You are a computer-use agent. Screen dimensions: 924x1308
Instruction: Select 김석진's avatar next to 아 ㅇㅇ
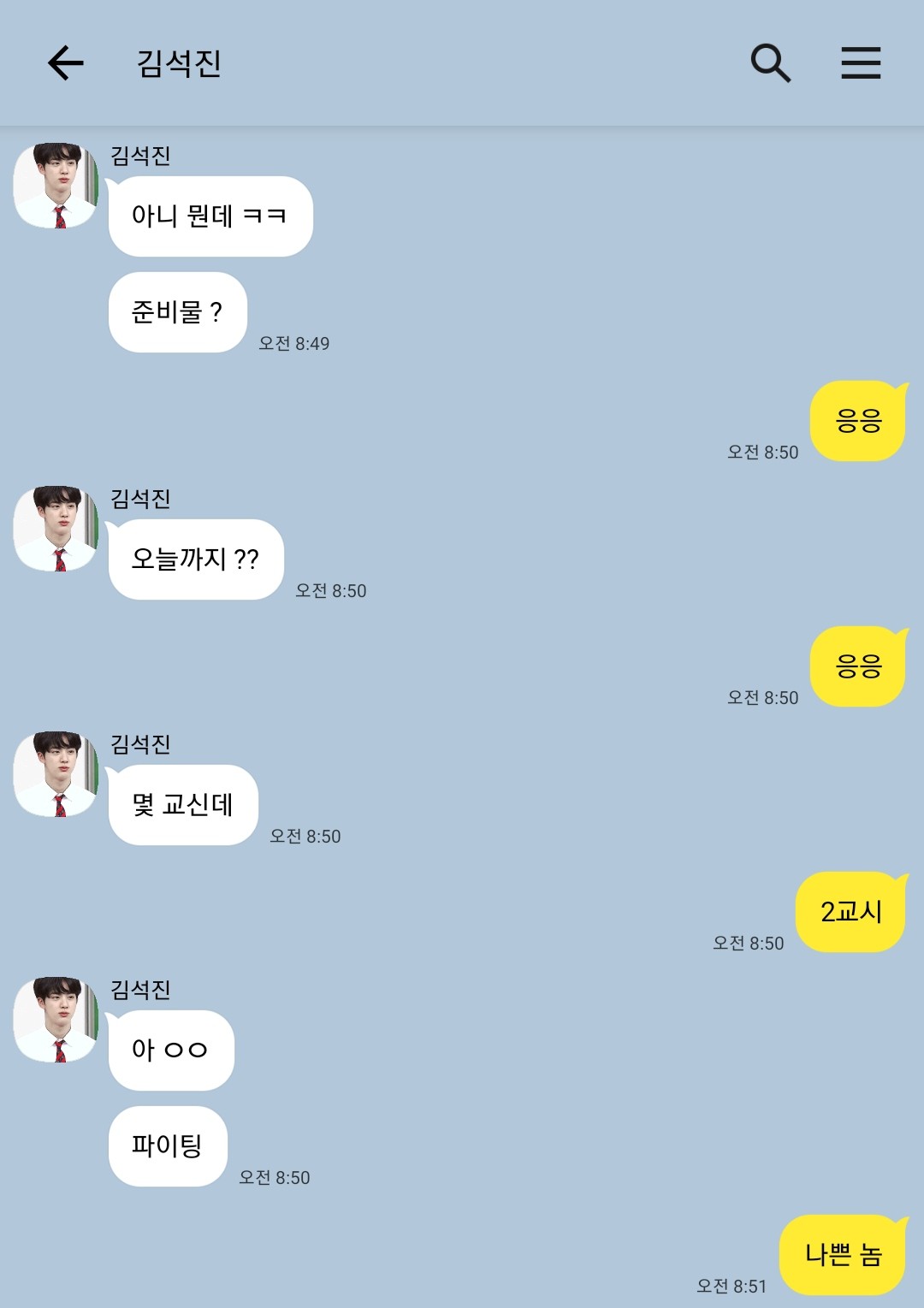pos(56,1020)
